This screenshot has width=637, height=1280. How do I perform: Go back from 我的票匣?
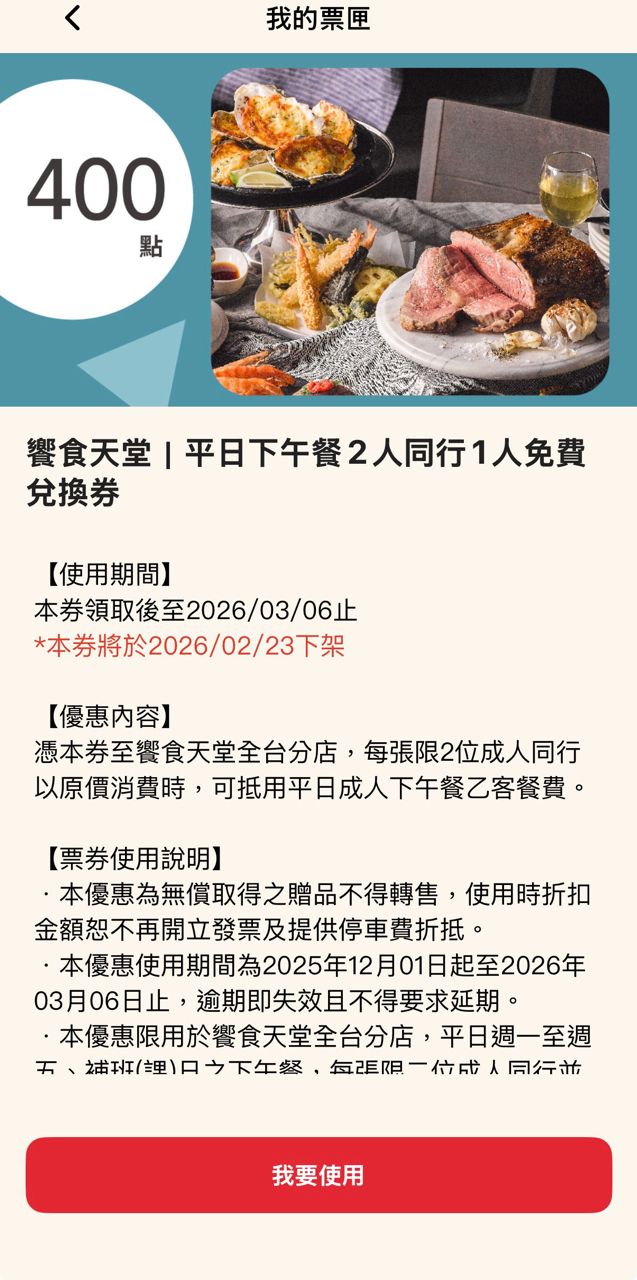coord(72,18)
